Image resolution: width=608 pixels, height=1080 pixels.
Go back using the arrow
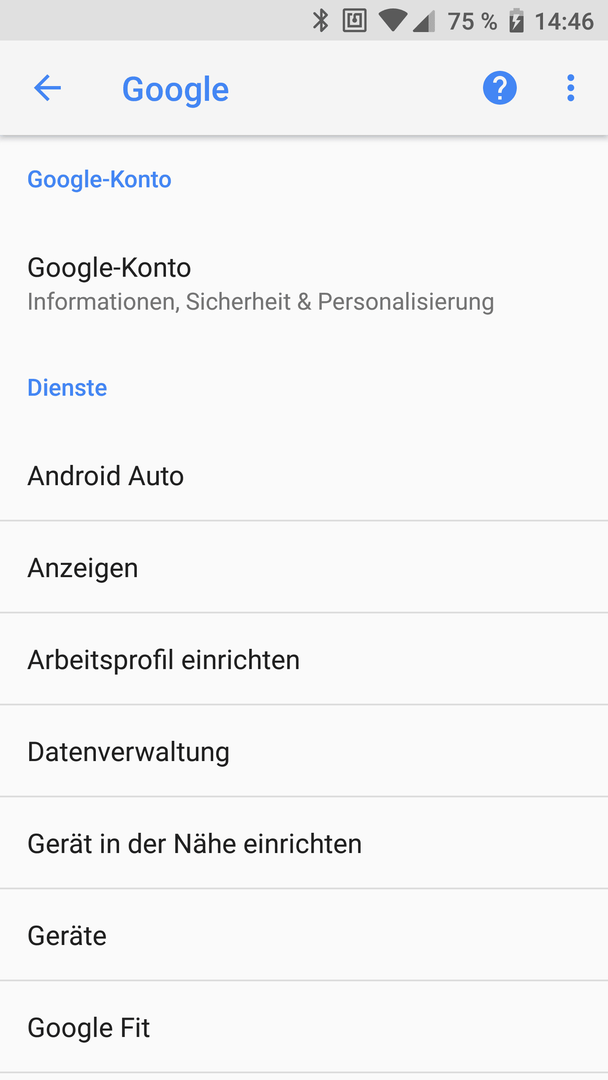coord(48,88)
